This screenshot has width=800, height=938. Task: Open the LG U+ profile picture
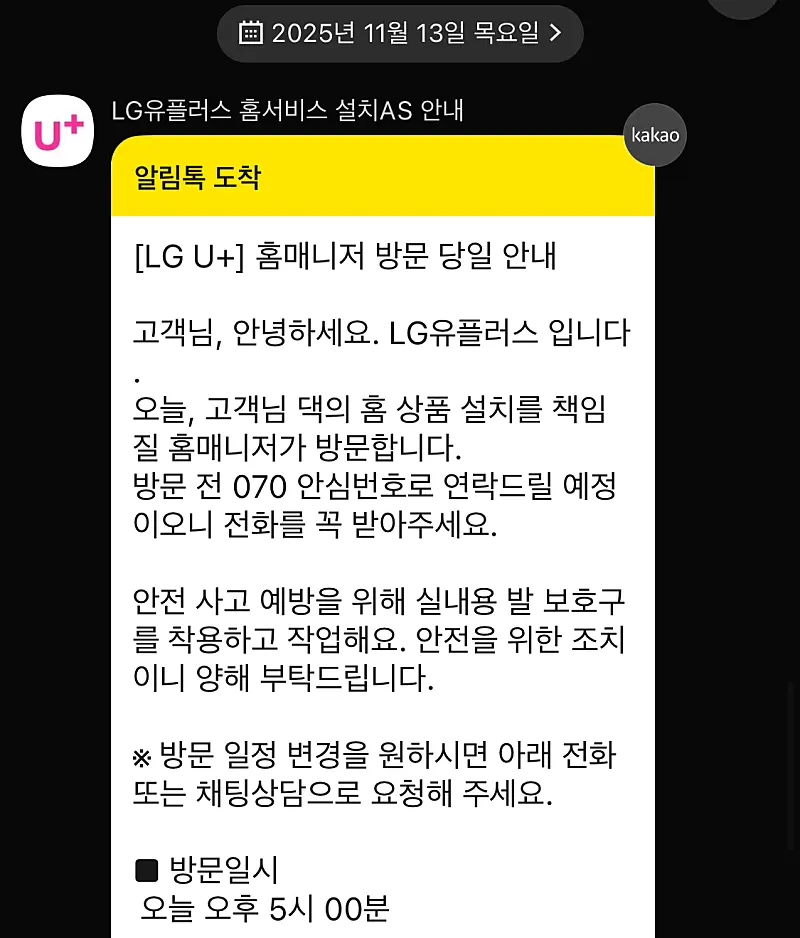[x=58, y=131]
